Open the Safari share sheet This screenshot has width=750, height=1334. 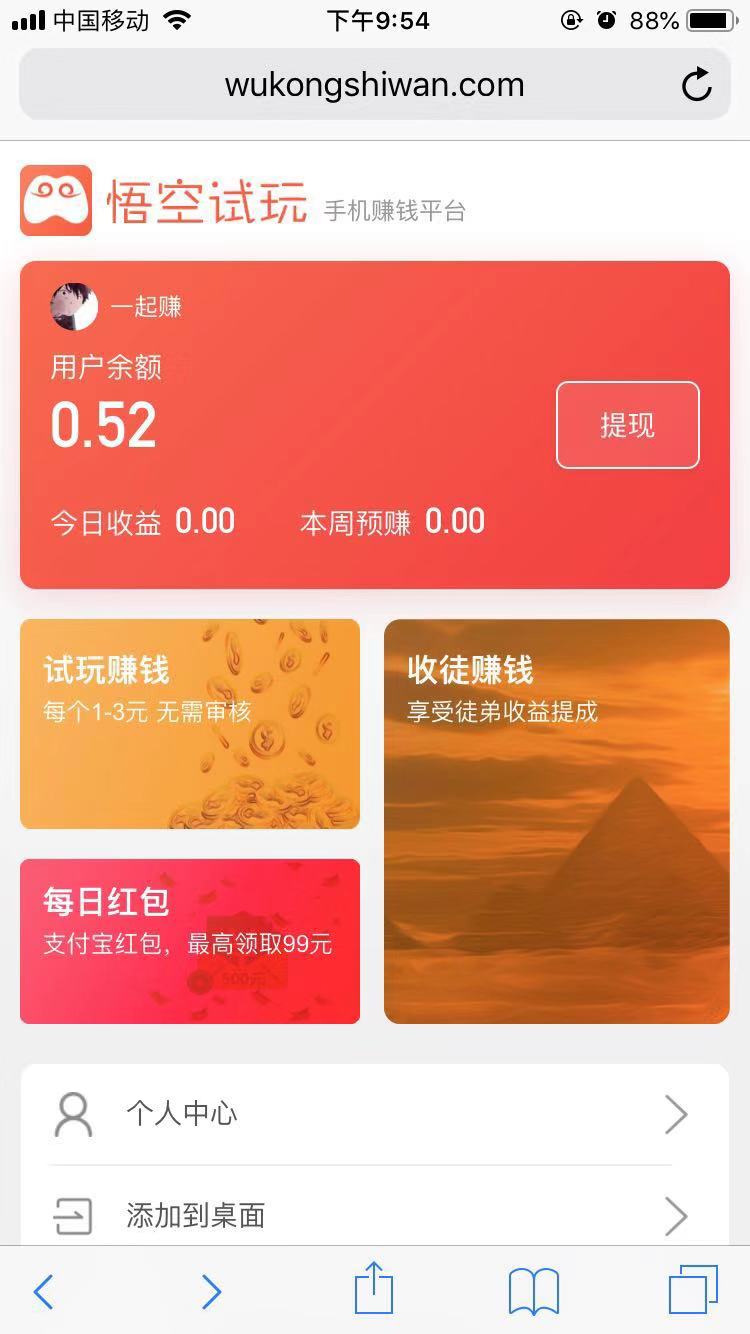pos(374,1289)
